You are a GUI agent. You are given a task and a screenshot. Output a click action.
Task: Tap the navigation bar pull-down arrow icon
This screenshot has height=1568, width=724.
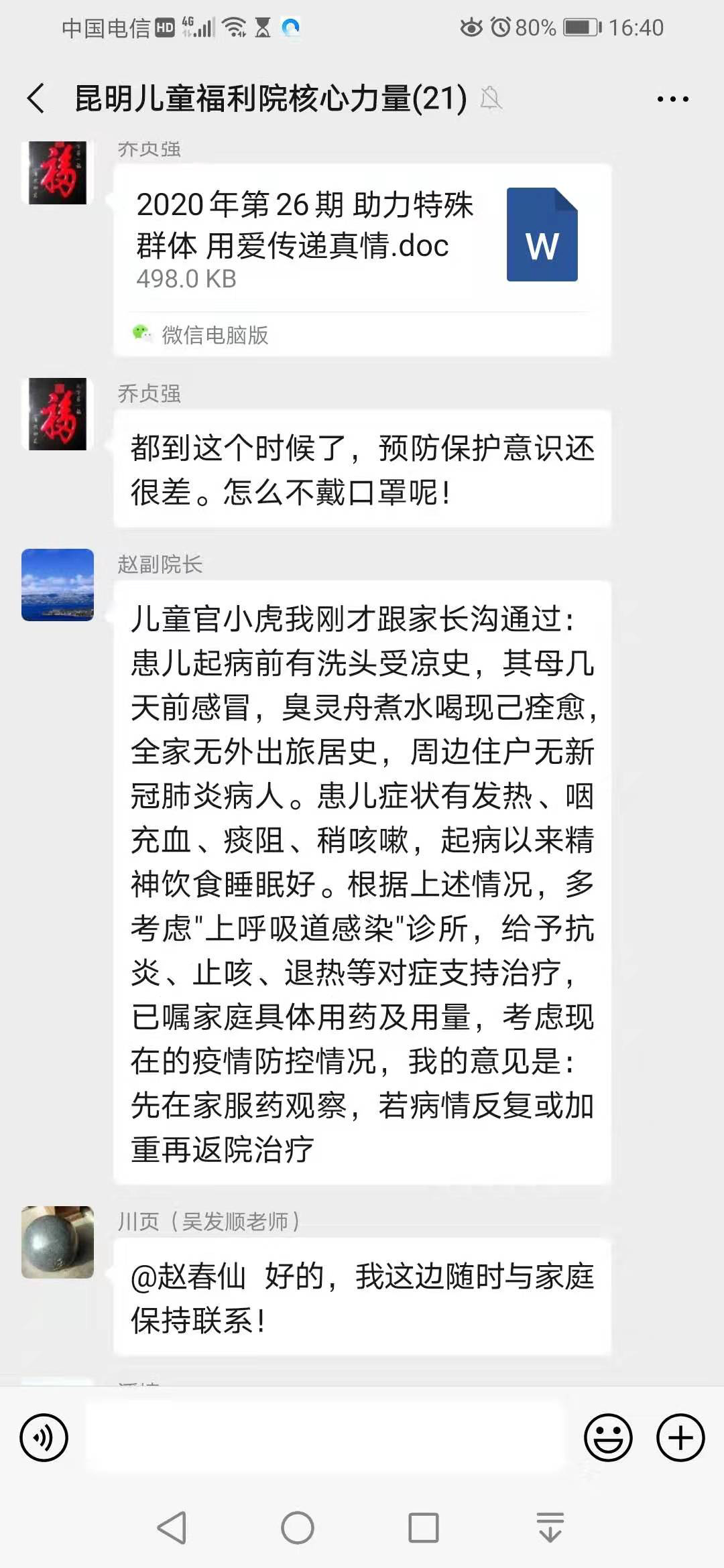pyautogui.click(x=550, y=1528)
